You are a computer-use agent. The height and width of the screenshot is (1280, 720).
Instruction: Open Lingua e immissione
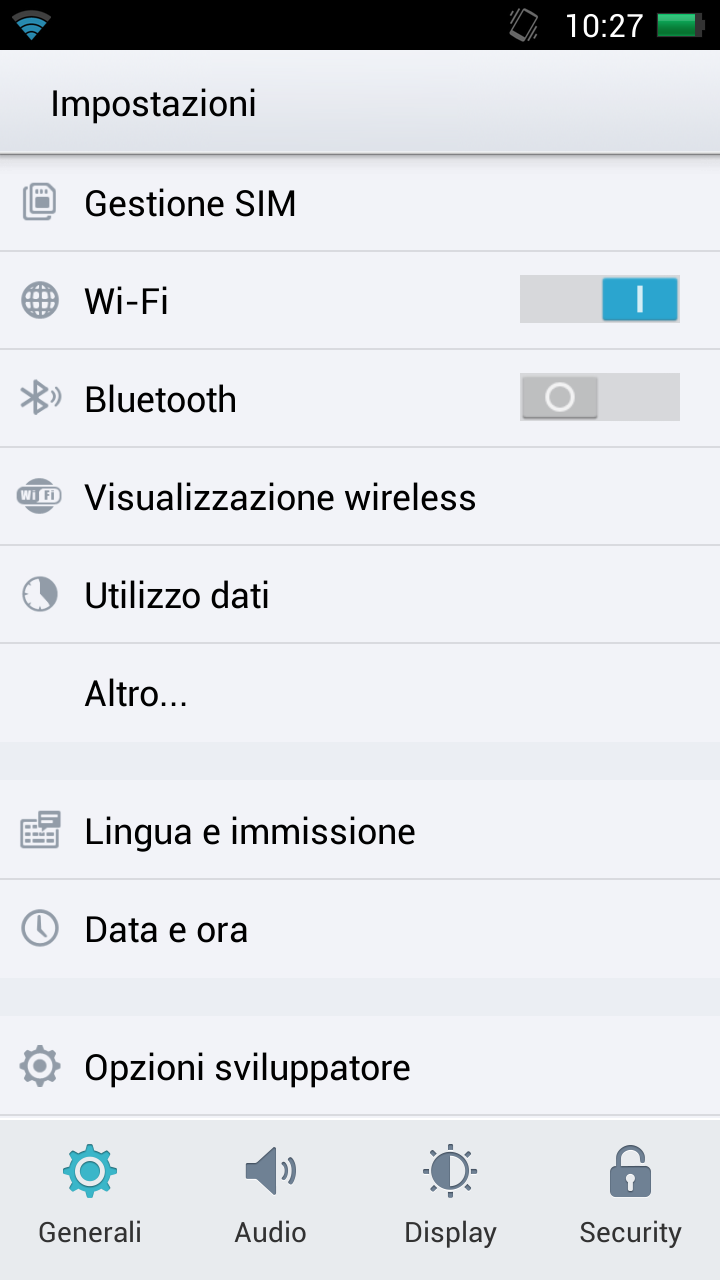[360, 831]
